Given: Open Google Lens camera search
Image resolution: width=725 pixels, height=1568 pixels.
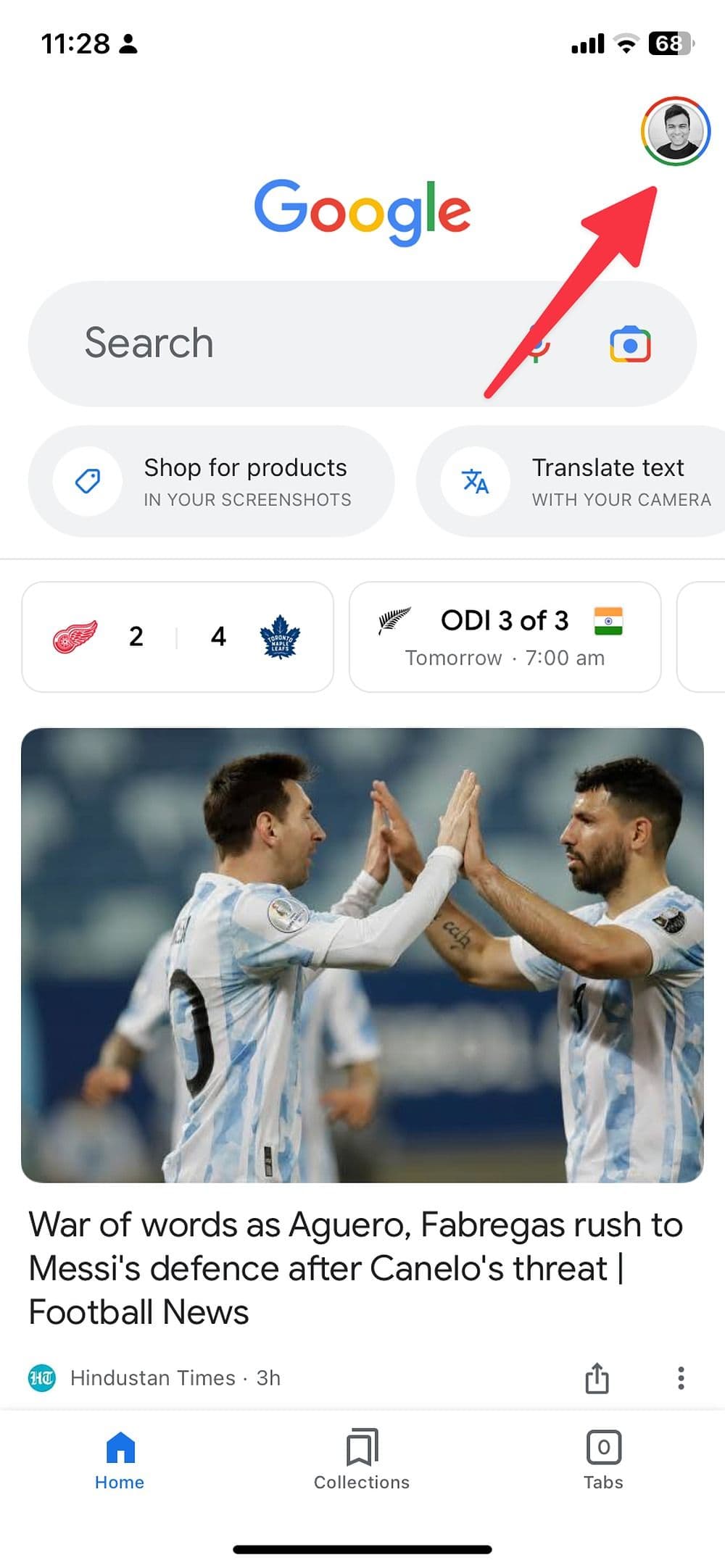Looking at the screenshot, I should click(x=629, y=344).
